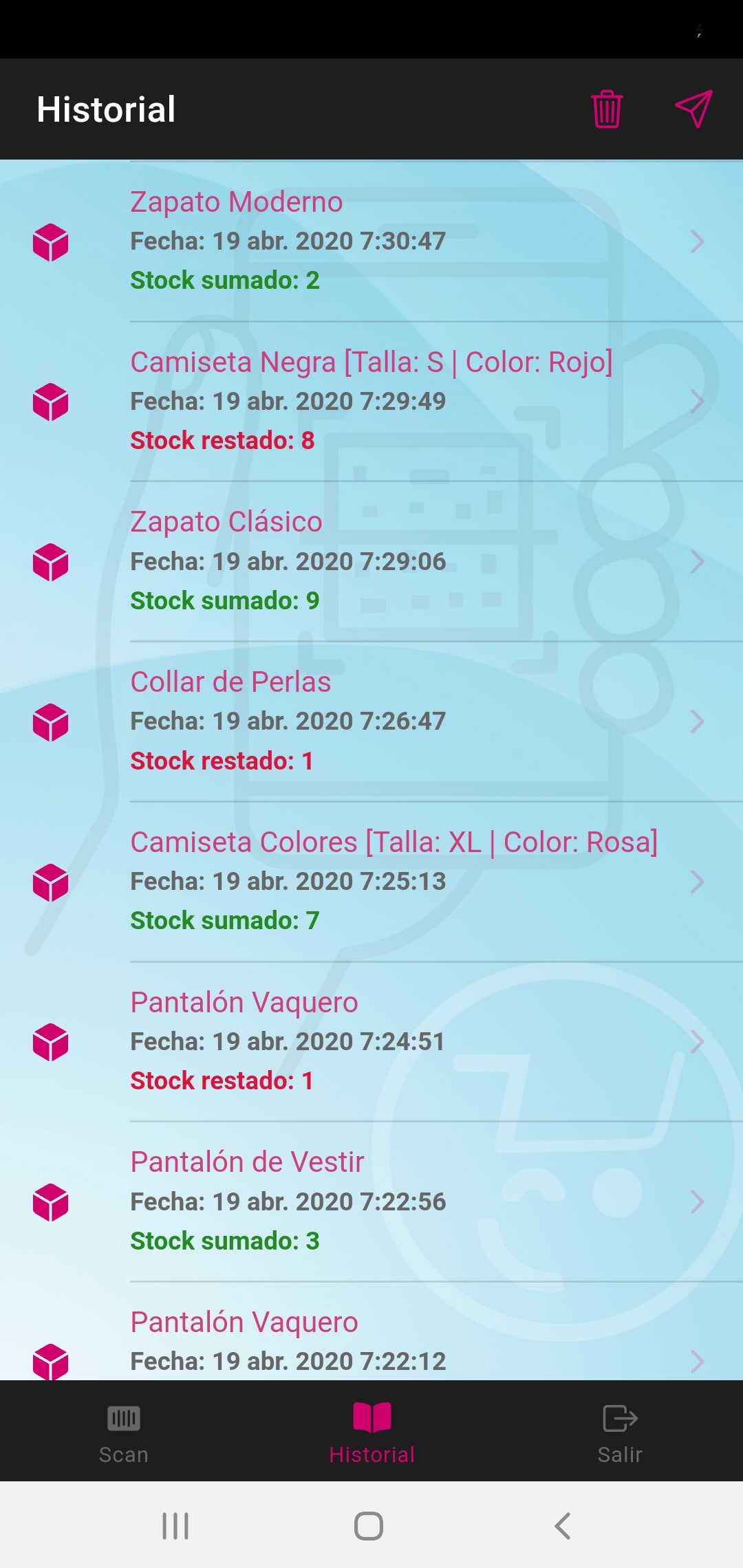Go to the home screen
The width and height of the screenshot is (743, 1568).
(x=369, y=1525)
